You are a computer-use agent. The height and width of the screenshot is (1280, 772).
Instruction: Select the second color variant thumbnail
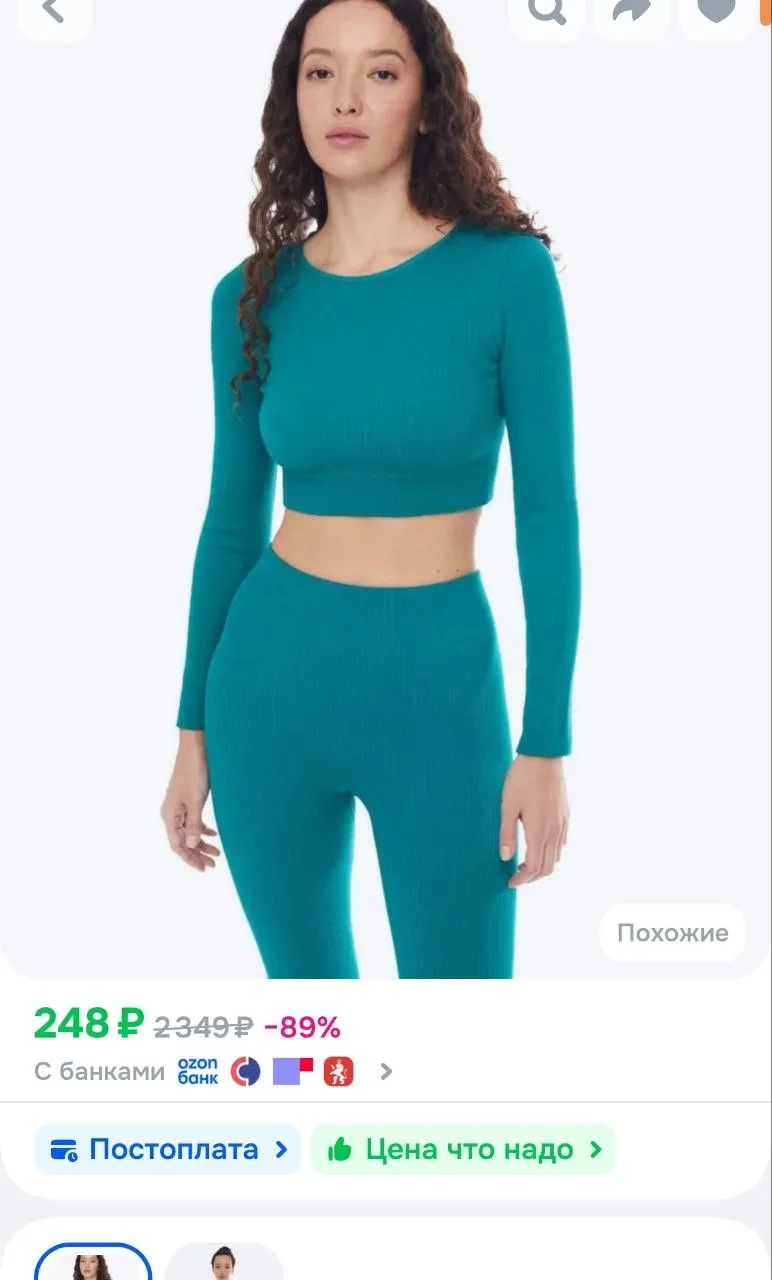[224, 1262]
